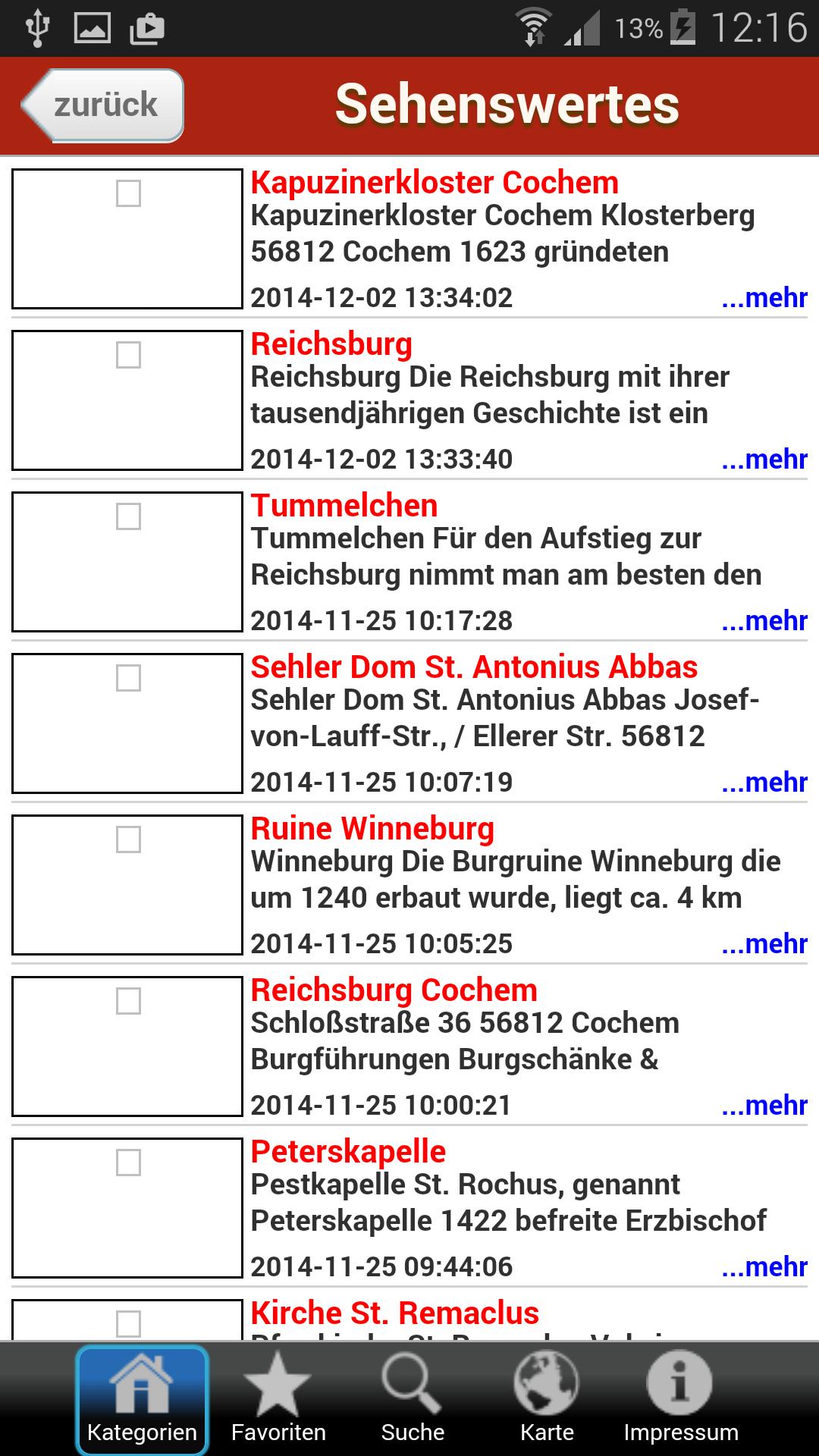Tap the Peterskapelle mehr link
Screen dimensions: 819x1456
[x=764, y=1267]
